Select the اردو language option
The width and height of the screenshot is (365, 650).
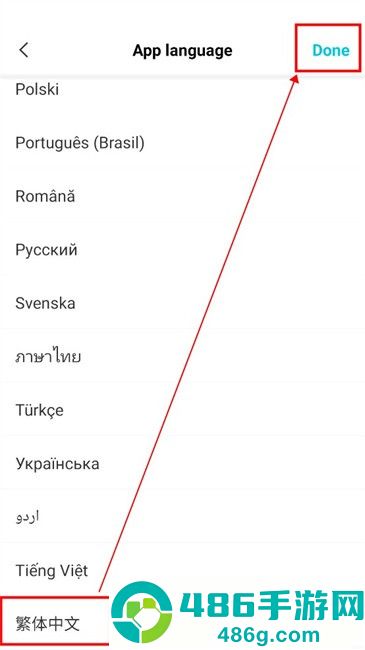pyautogui.click(x=182, y=517)
